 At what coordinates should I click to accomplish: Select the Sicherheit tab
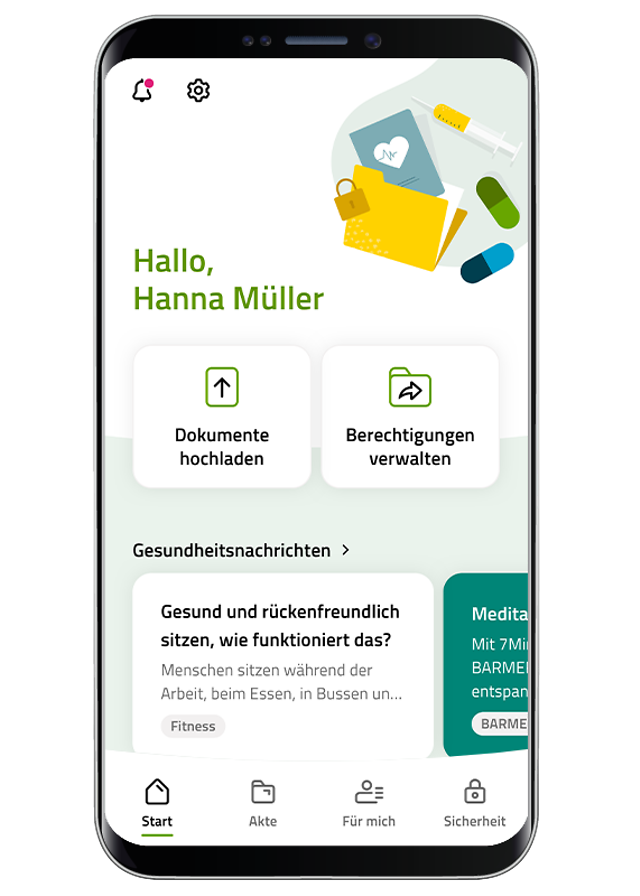coord(475,804)
